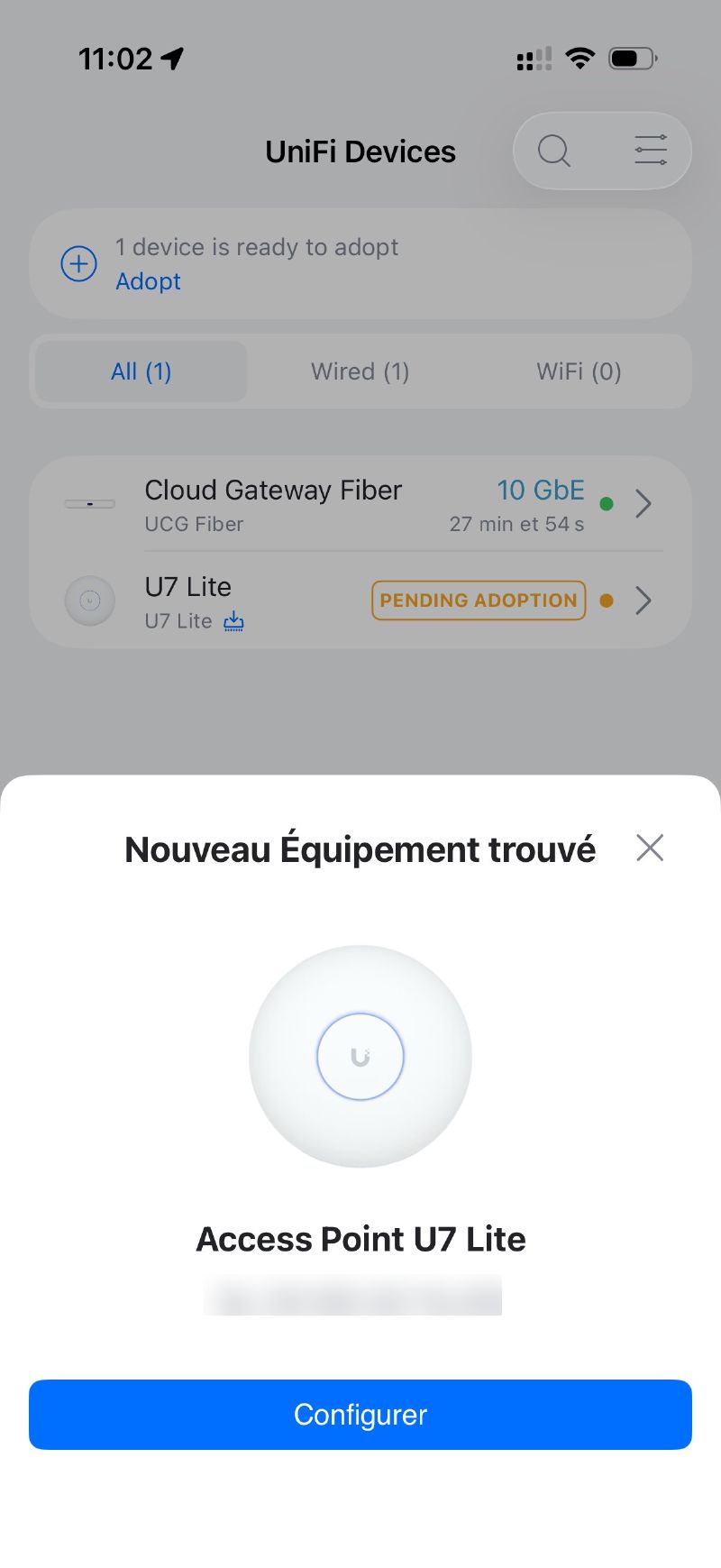The height and width of the screenshot is (1568, 721).
Task: Open the device filter options
Action: pos(651,151)
